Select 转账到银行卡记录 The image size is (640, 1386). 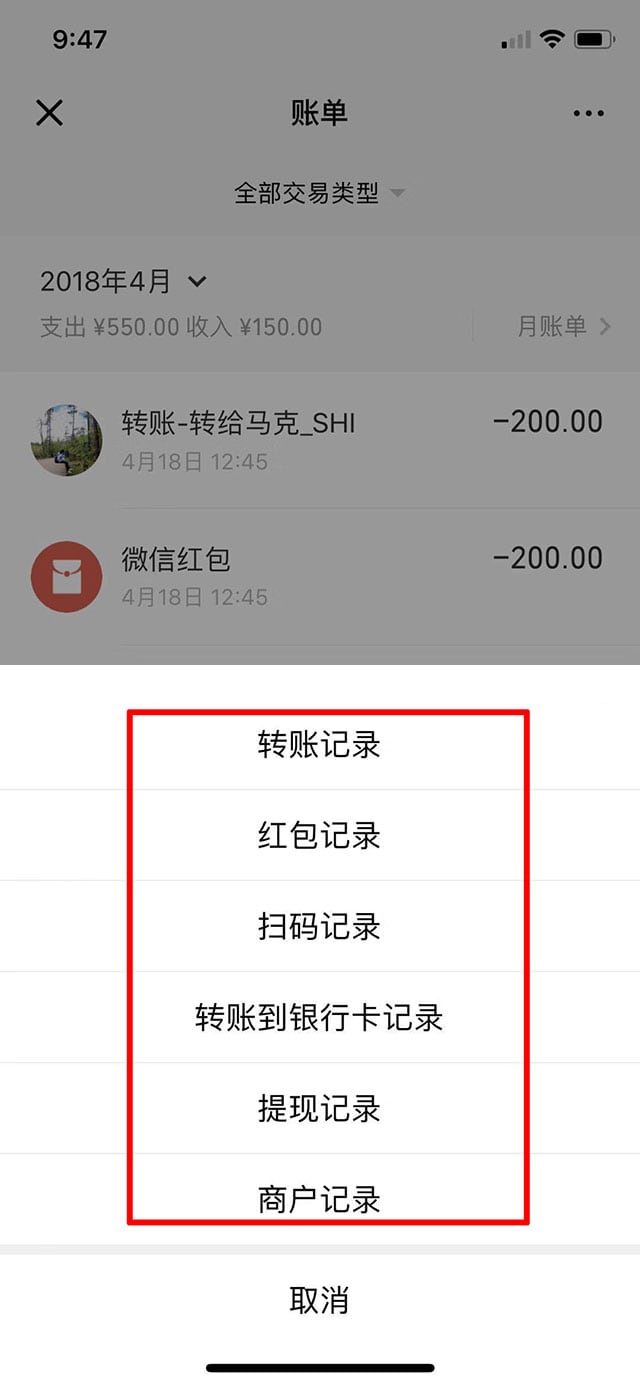pyautogui.click(x=319, y=1018)
